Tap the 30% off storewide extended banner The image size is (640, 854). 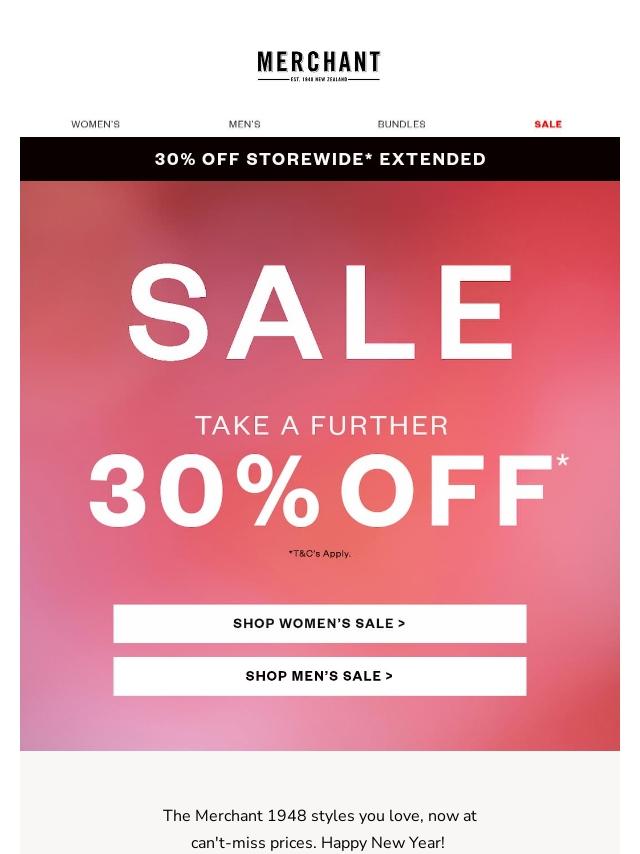coord(320,159)
